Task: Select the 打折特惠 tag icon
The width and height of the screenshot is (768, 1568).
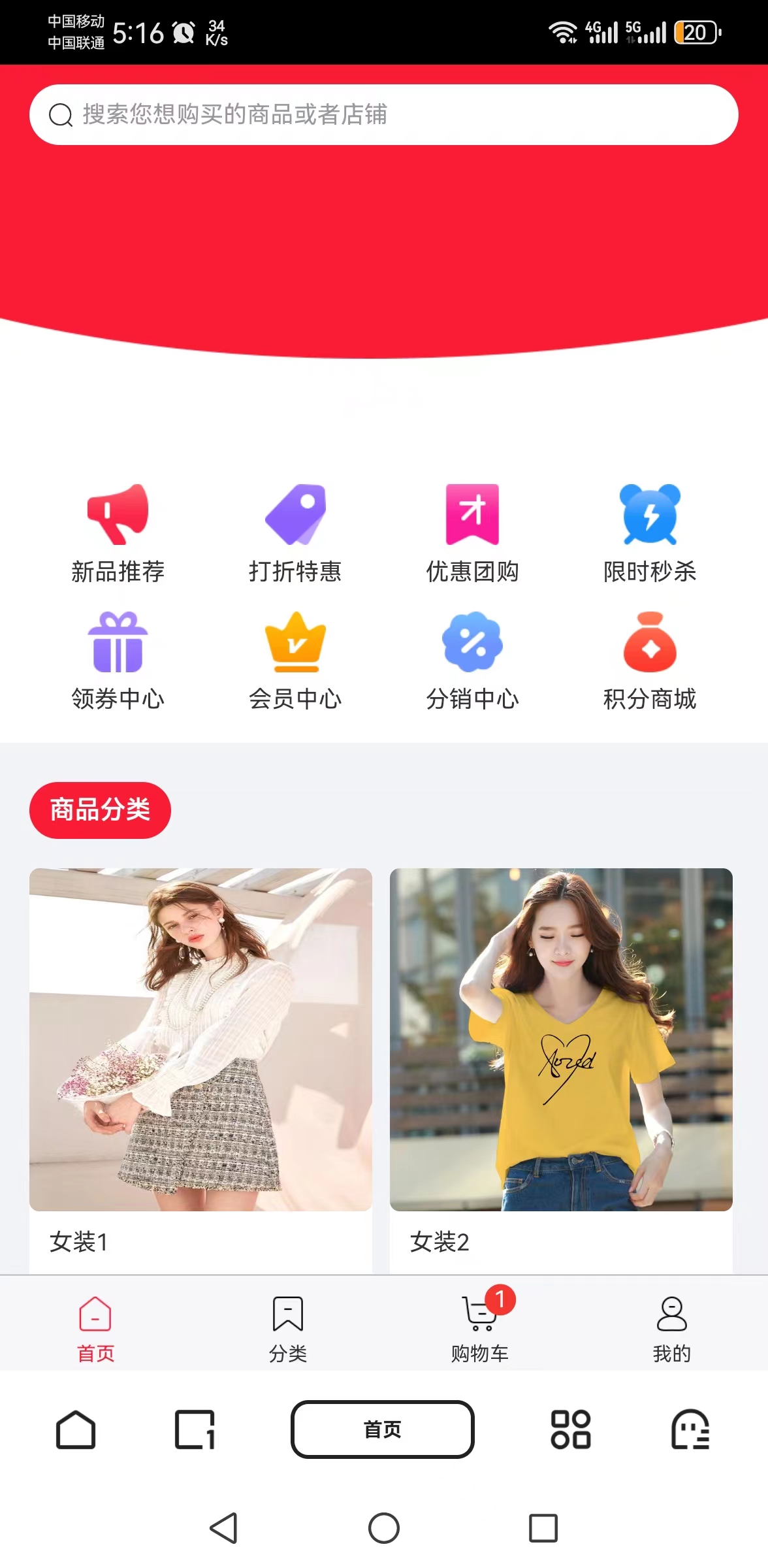Action: [x=296, y=516]
